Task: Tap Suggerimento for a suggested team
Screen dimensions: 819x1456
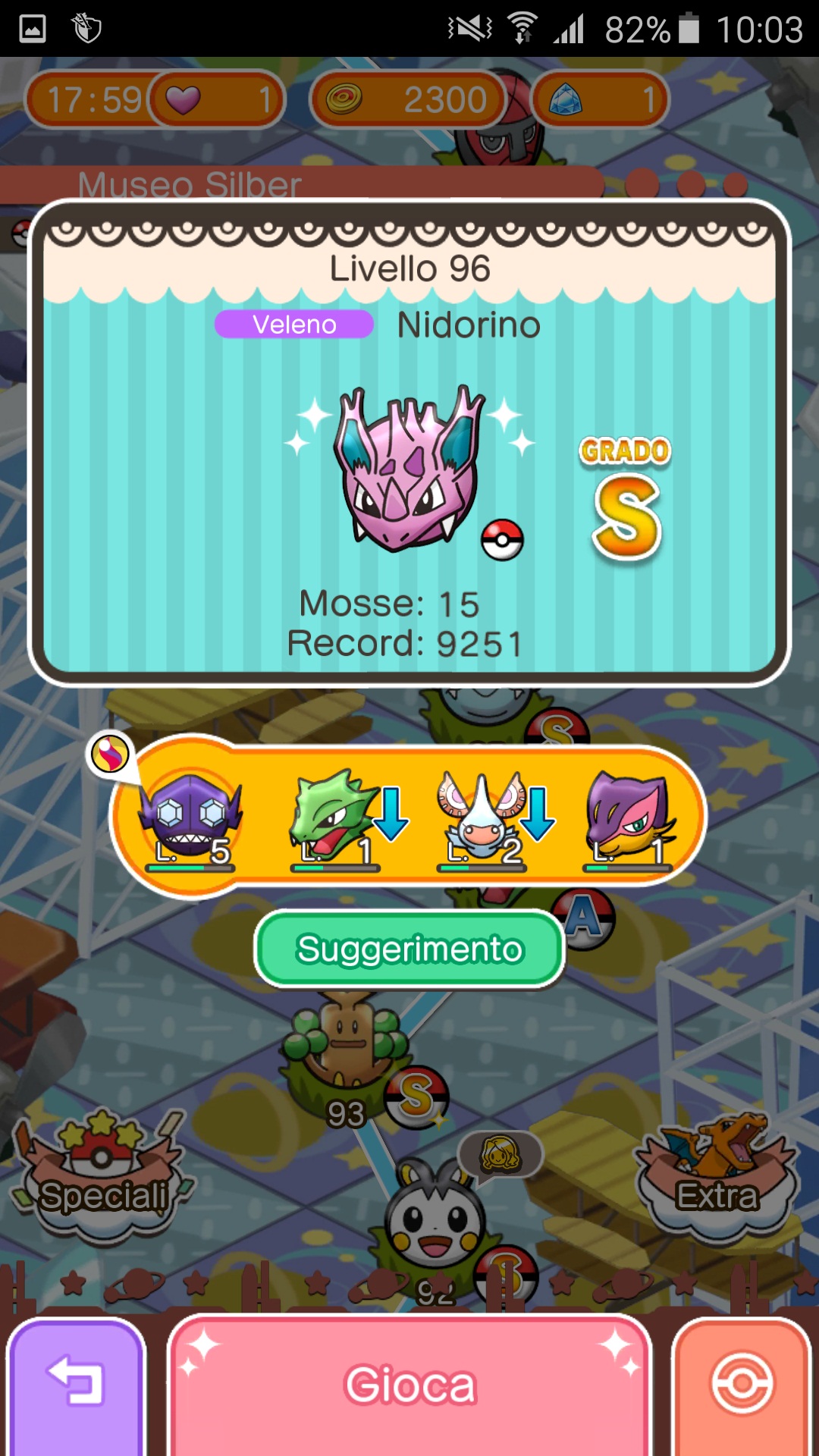Action: tap(409, 949)
